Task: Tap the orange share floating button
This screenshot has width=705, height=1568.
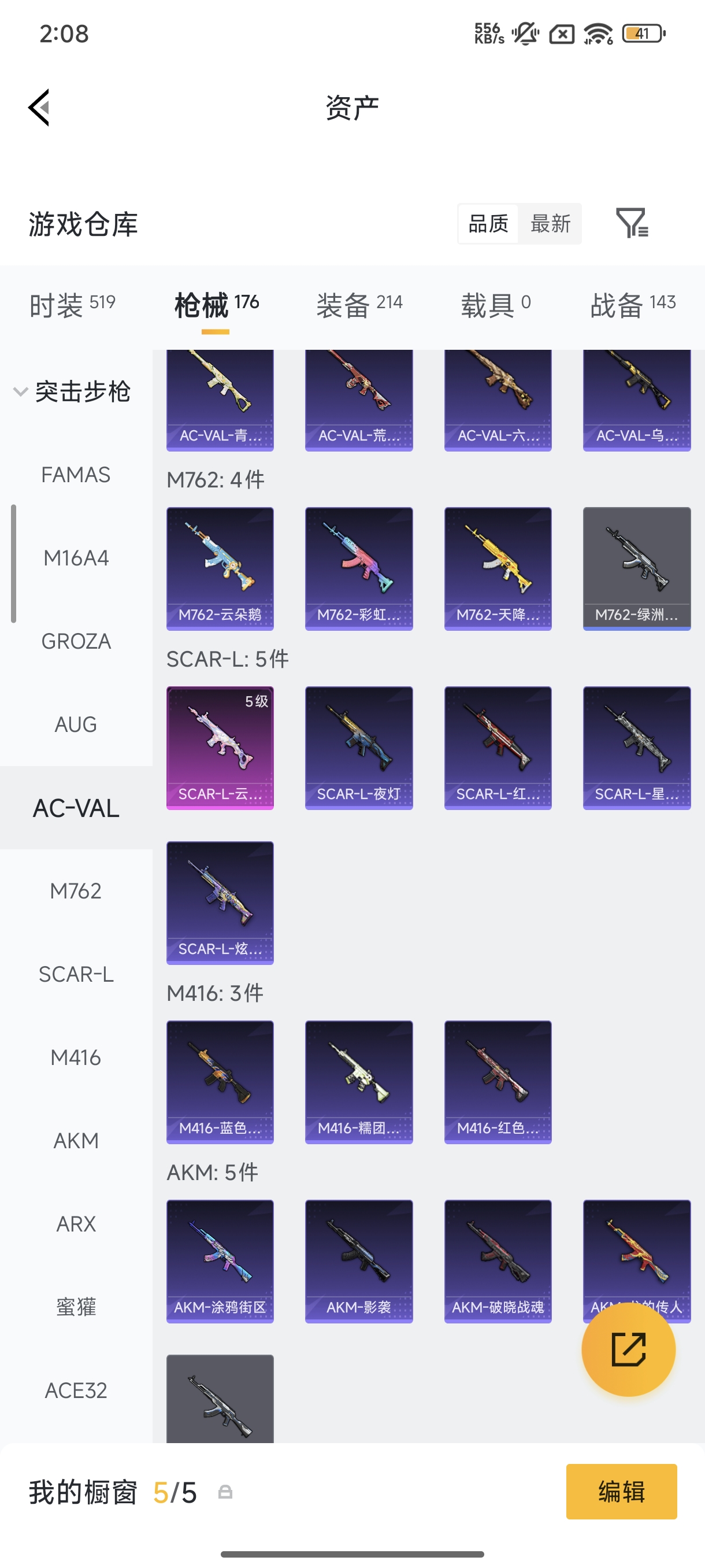Action: pyautogui.click(x=628, y=1349)
